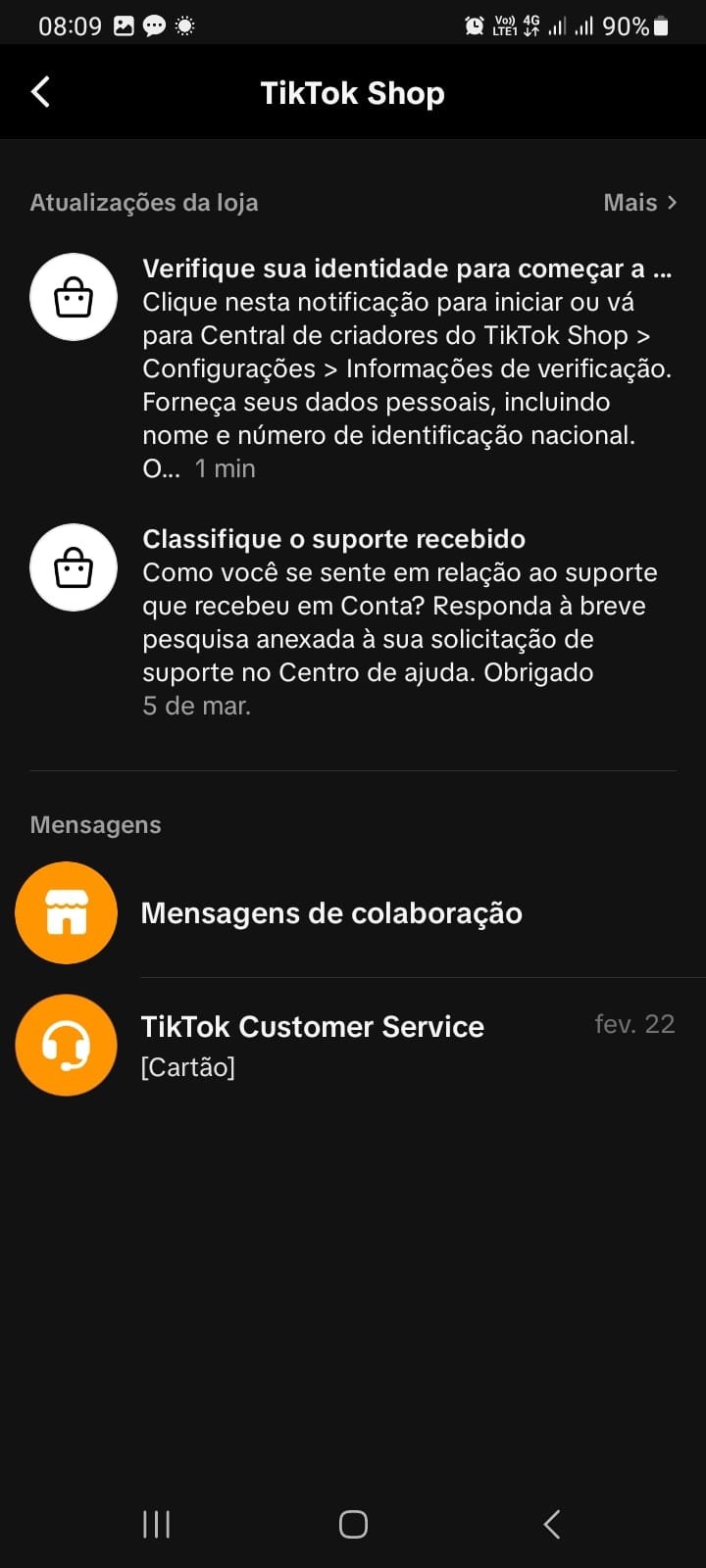The height and width of the screenshot is (1568, 706).
Task: Open Mais for more store updates
Action: click(639, 203)
